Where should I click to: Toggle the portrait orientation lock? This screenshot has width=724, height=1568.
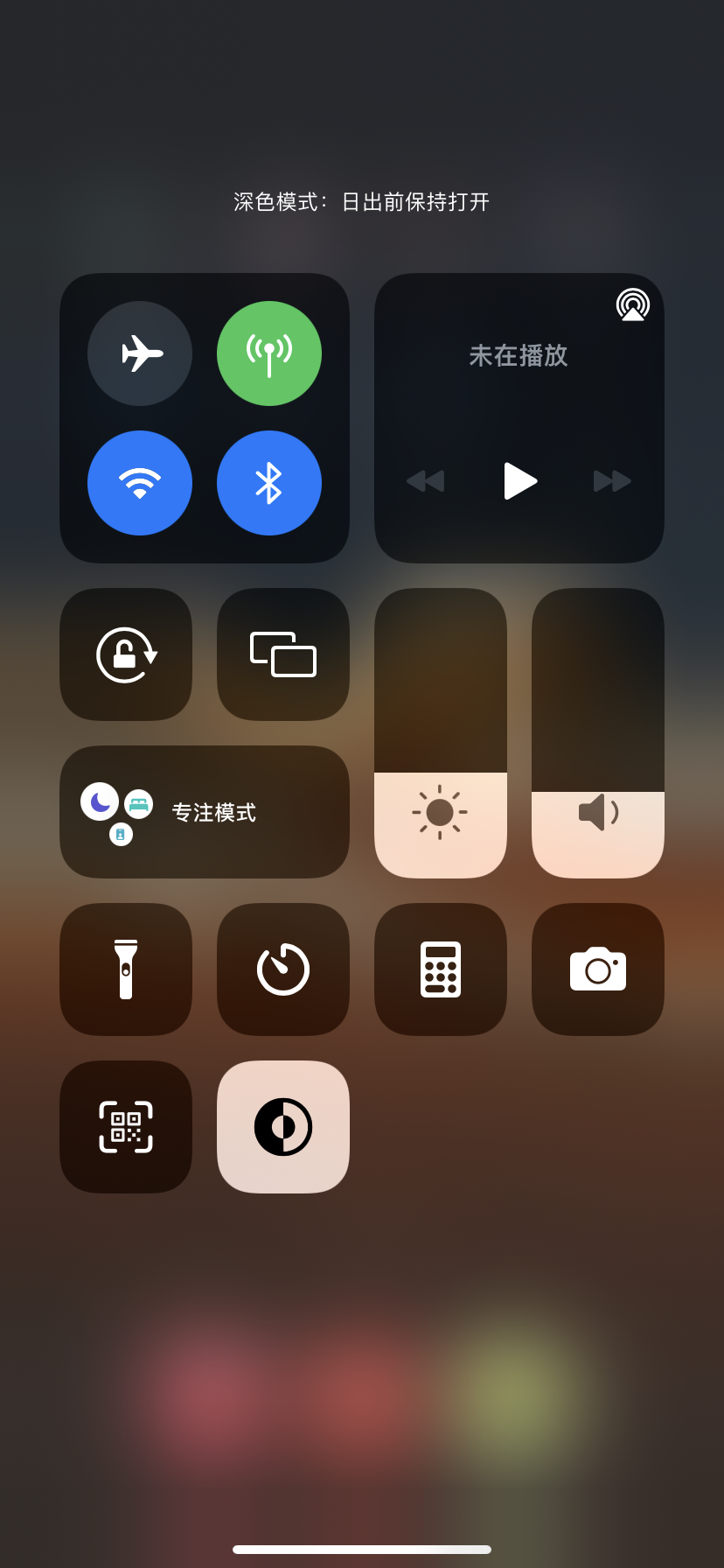coord(126,654)
